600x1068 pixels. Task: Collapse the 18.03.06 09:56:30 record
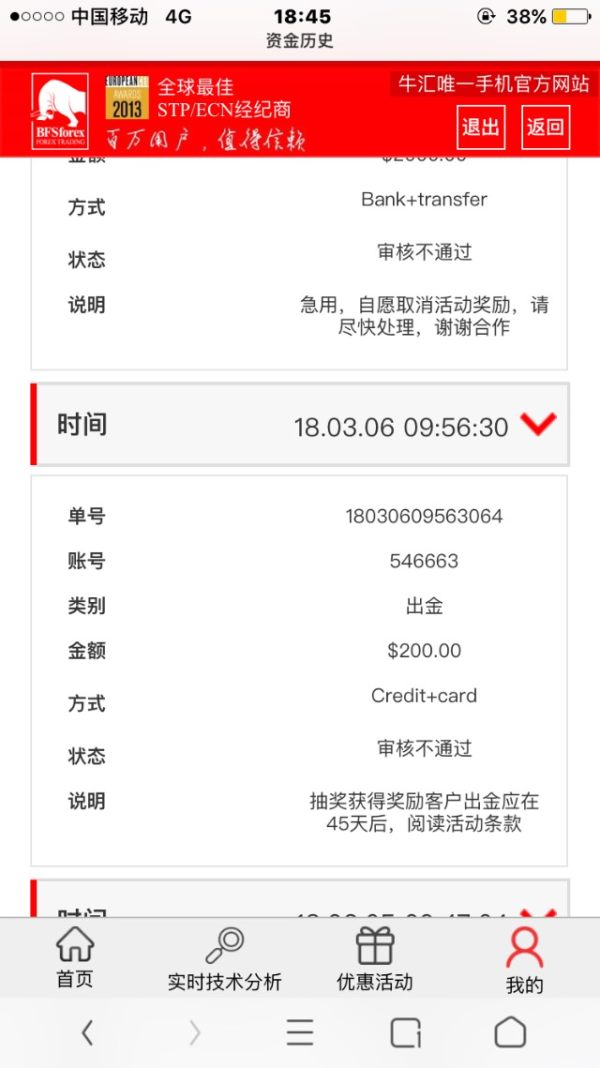tap(538, 425)
